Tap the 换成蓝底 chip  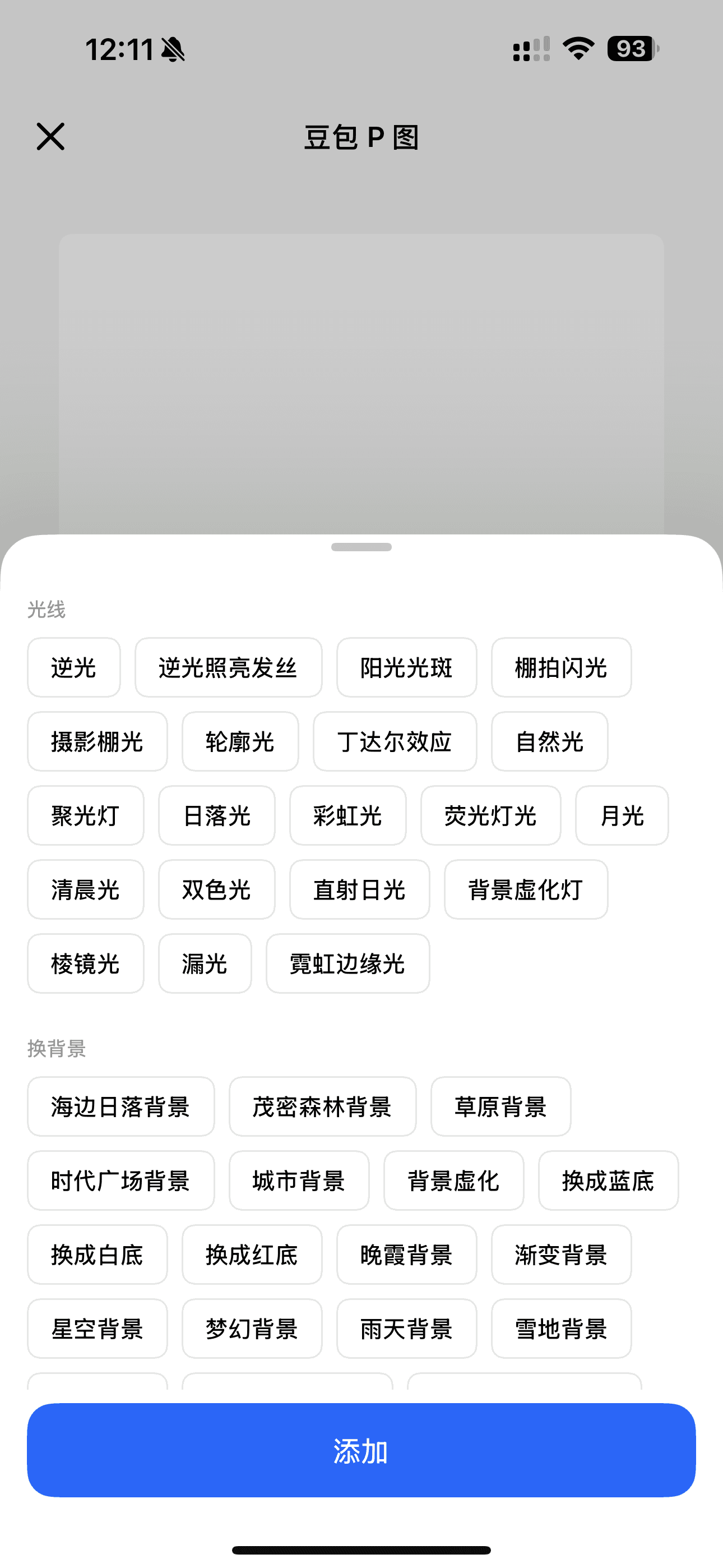coord(608,1181)
